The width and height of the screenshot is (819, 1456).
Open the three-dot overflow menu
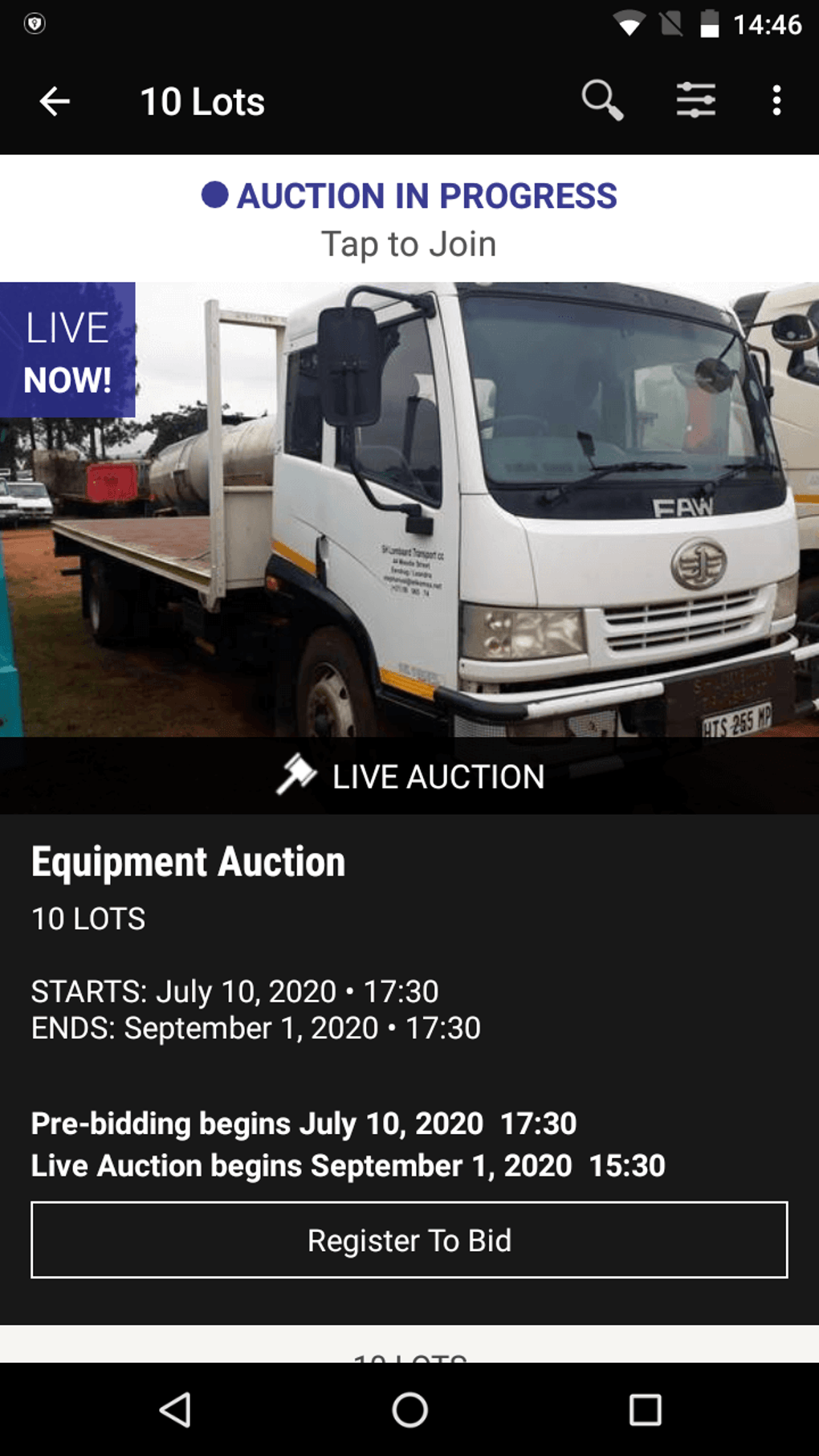tap(776, 100)
